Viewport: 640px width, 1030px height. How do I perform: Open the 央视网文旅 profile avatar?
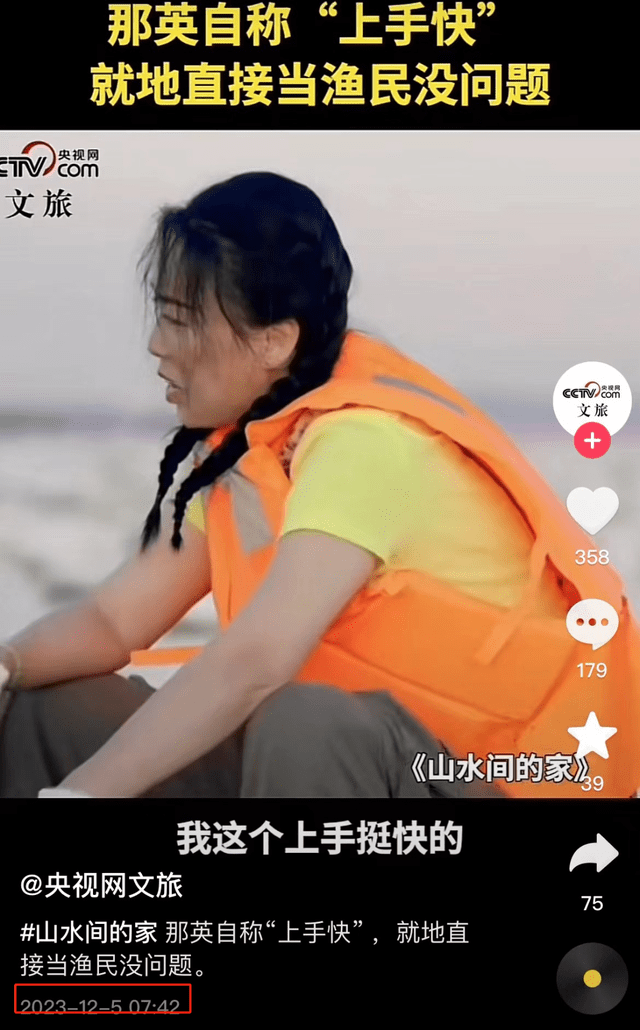point(592,396)
